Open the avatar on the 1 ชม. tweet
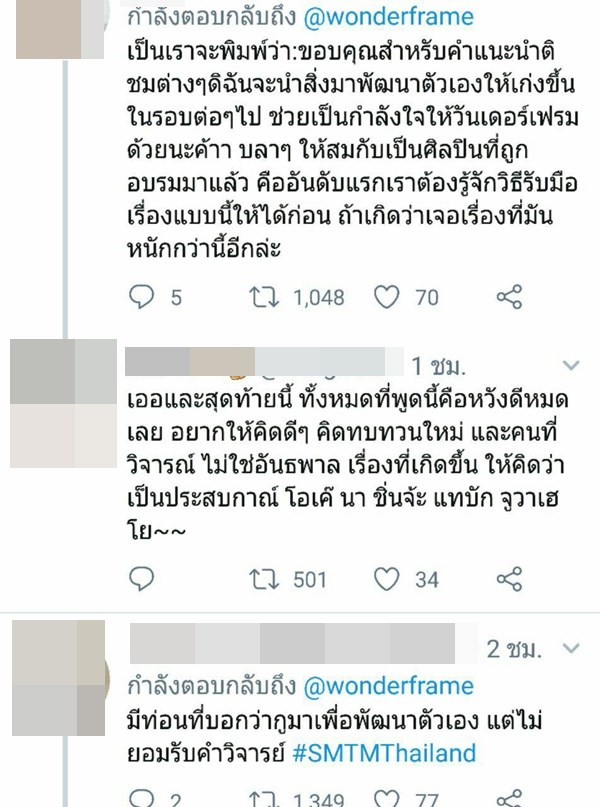 (x=62, y=404)
